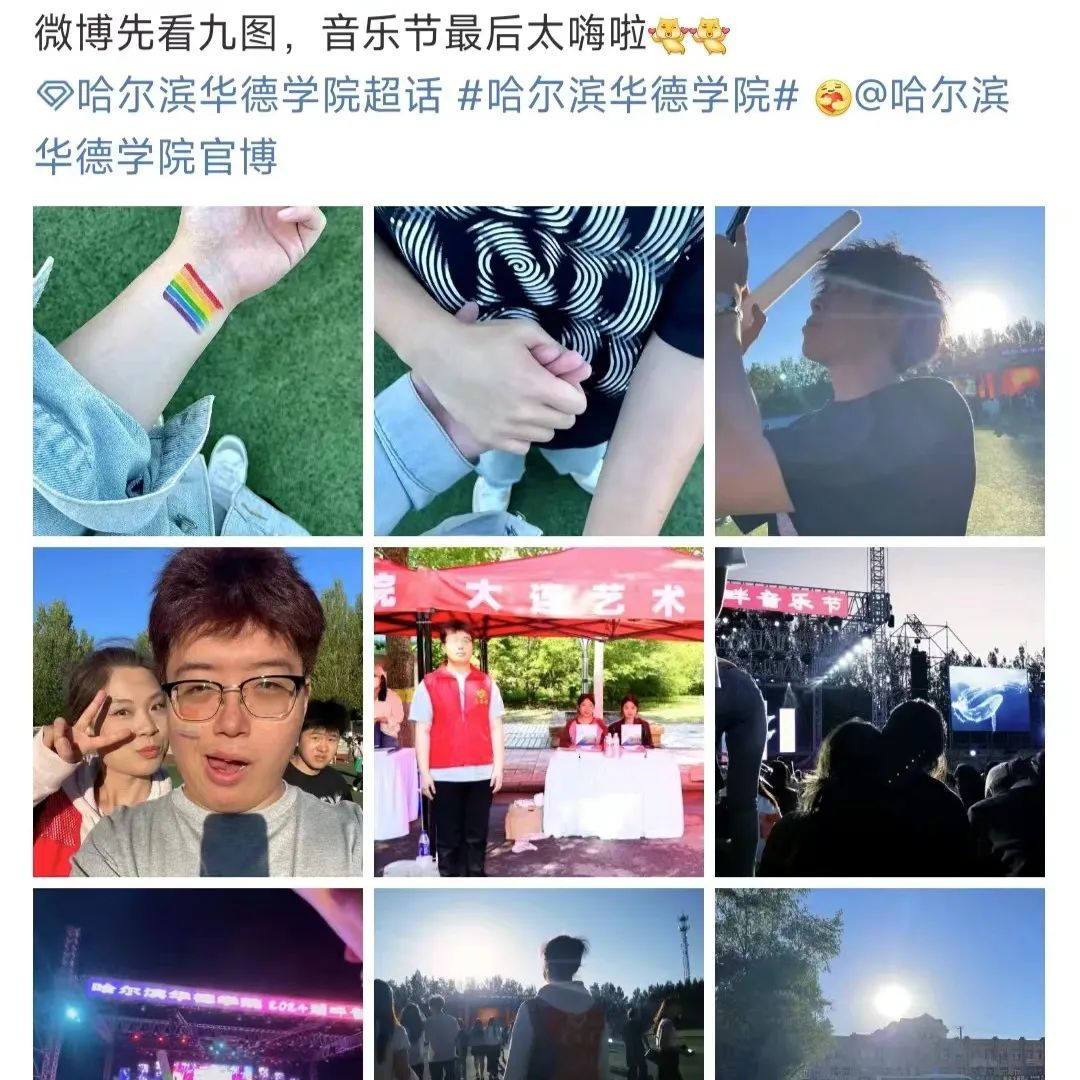Open the photo of the person's back at sunset
Viewport: 1080px width, 1080px height.
[x=538, y=983]
